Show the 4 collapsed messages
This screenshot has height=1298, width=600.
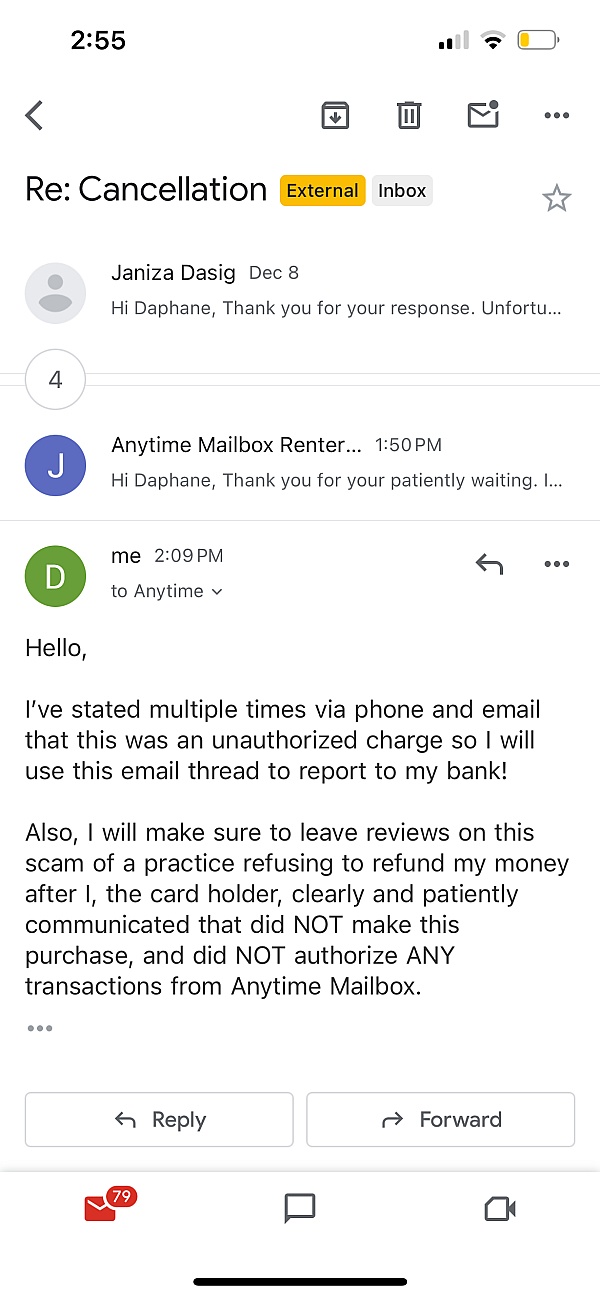[55, 380]
